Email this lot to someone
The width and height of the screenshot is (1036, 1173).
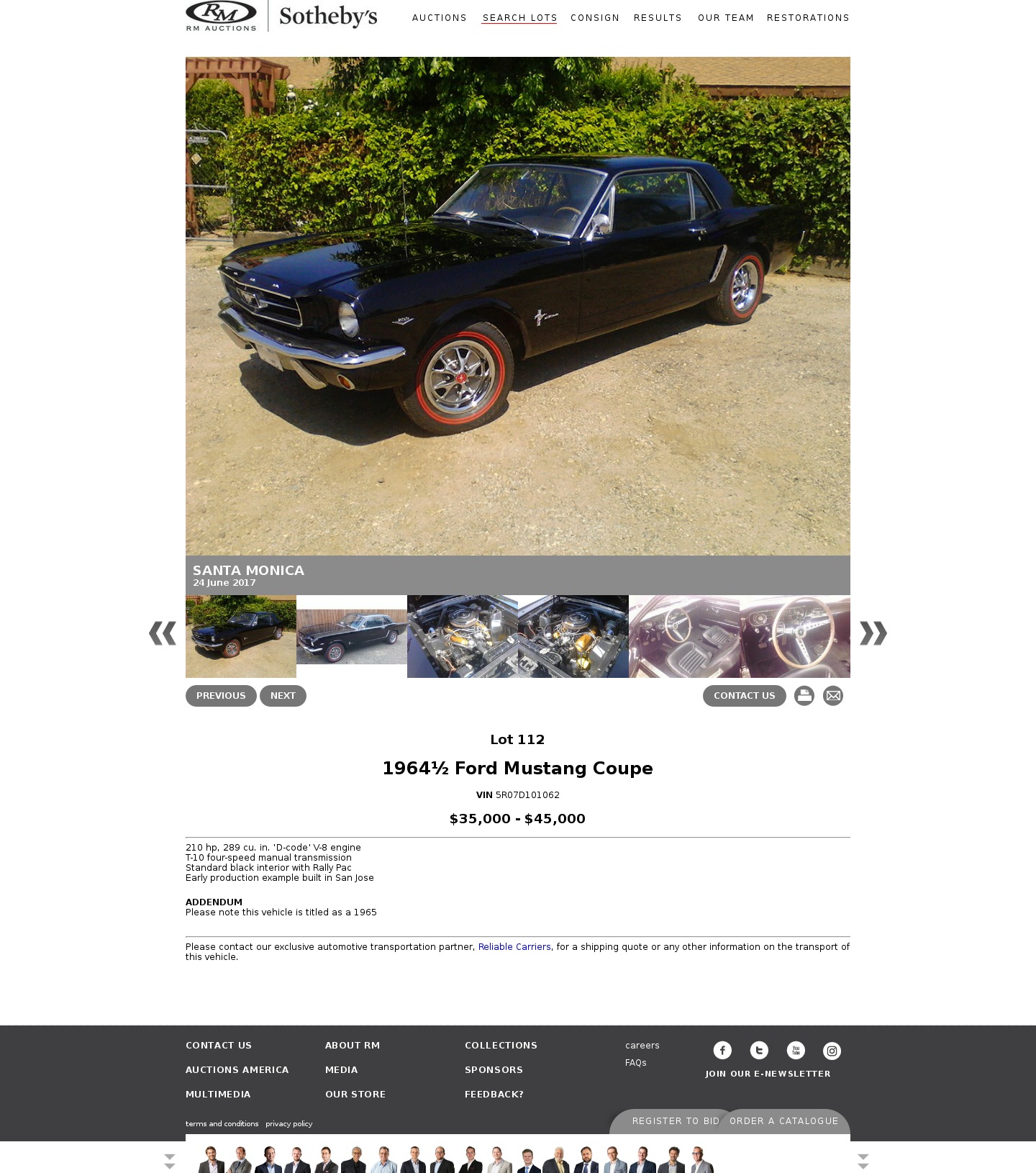tap(832, 696)
